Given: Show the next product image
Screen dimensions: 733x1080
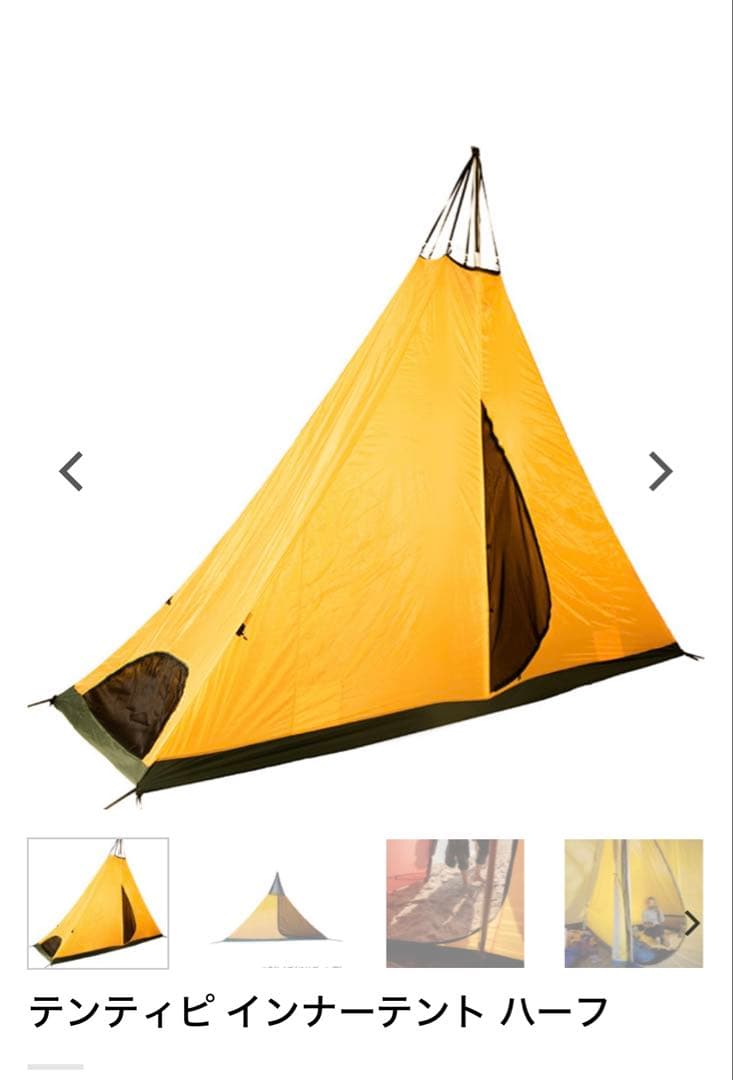Looking at the screenshot, I should tap(660, 471).
